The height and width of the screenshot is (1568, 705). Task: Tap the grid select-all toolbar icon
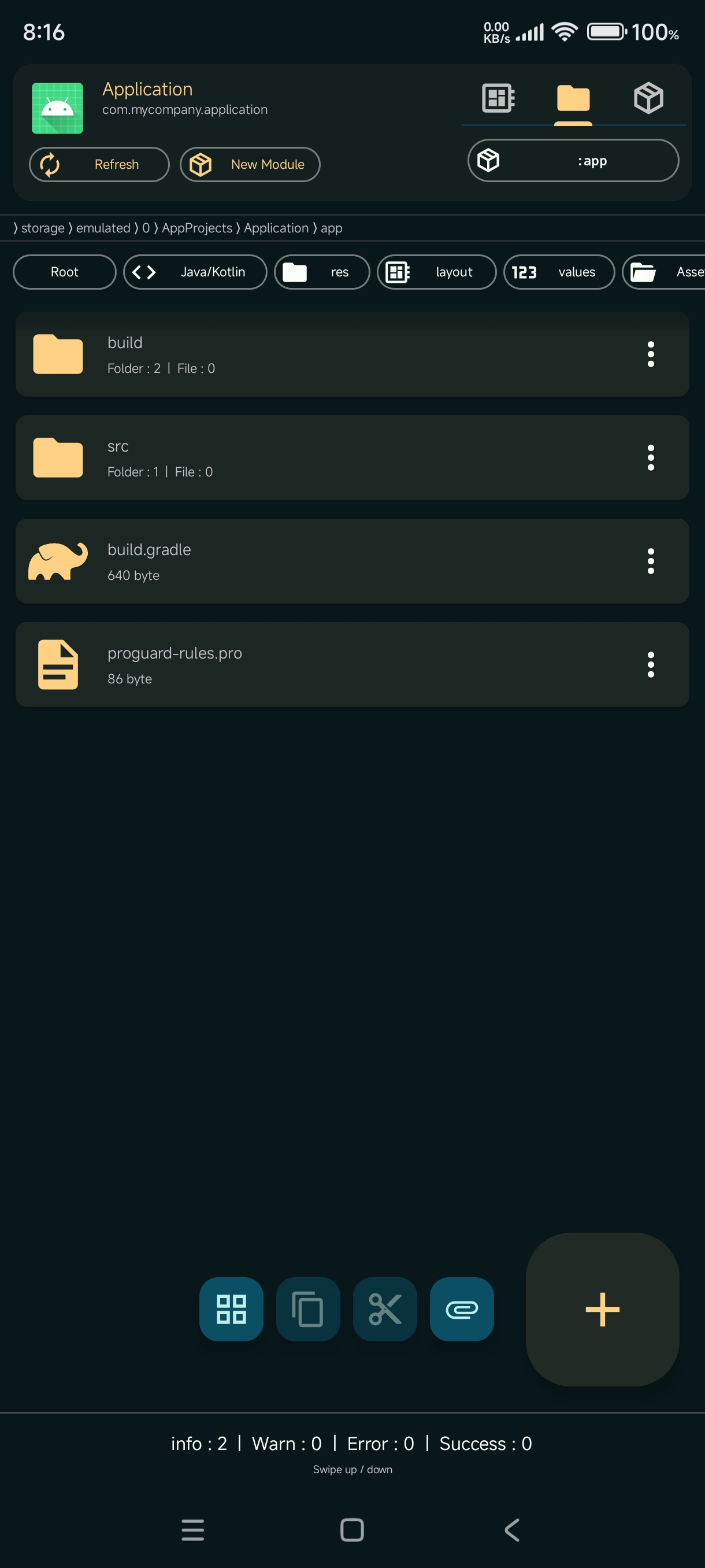[231, 1309]
